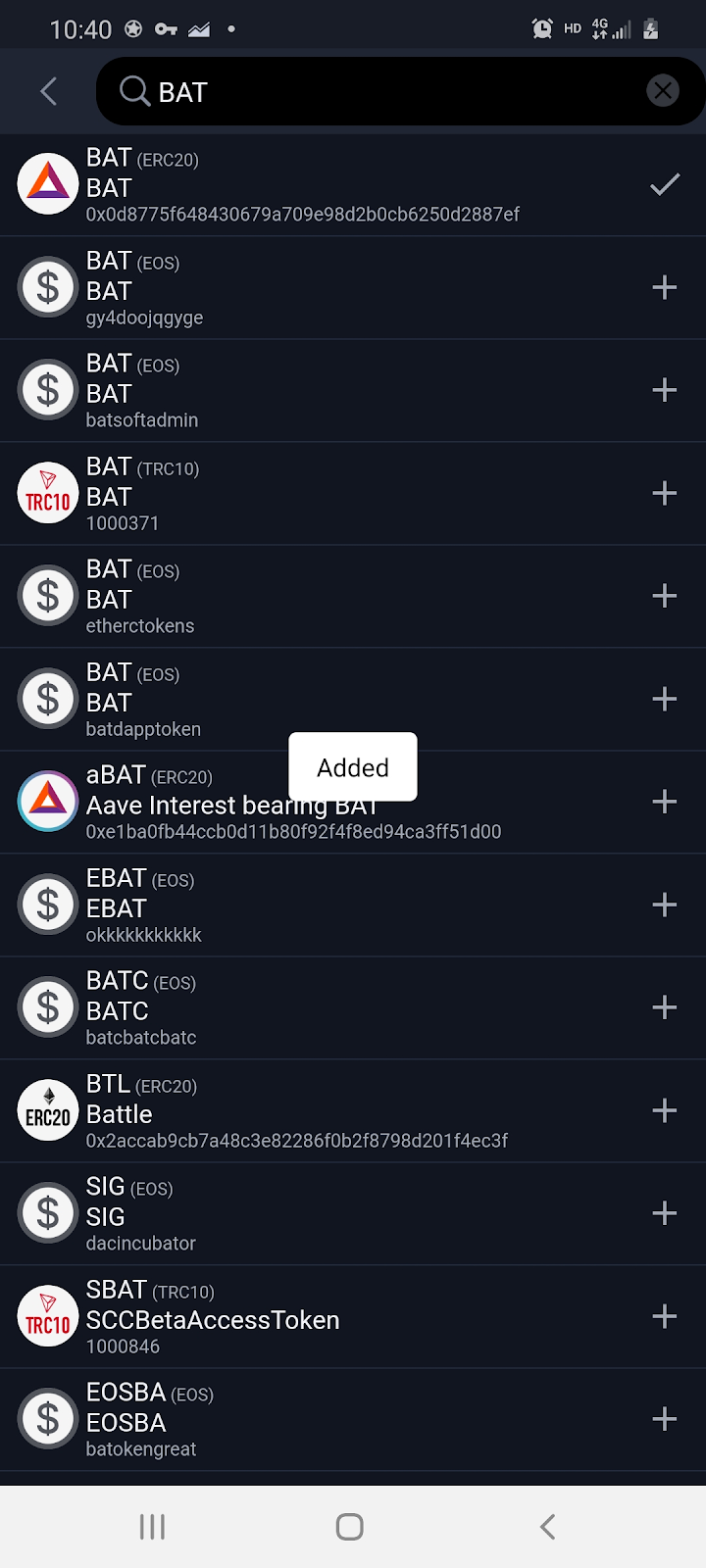Viewport: 706px width, 1568px height.
Task: Focus the BAT search field
Action: coord(392,91)
